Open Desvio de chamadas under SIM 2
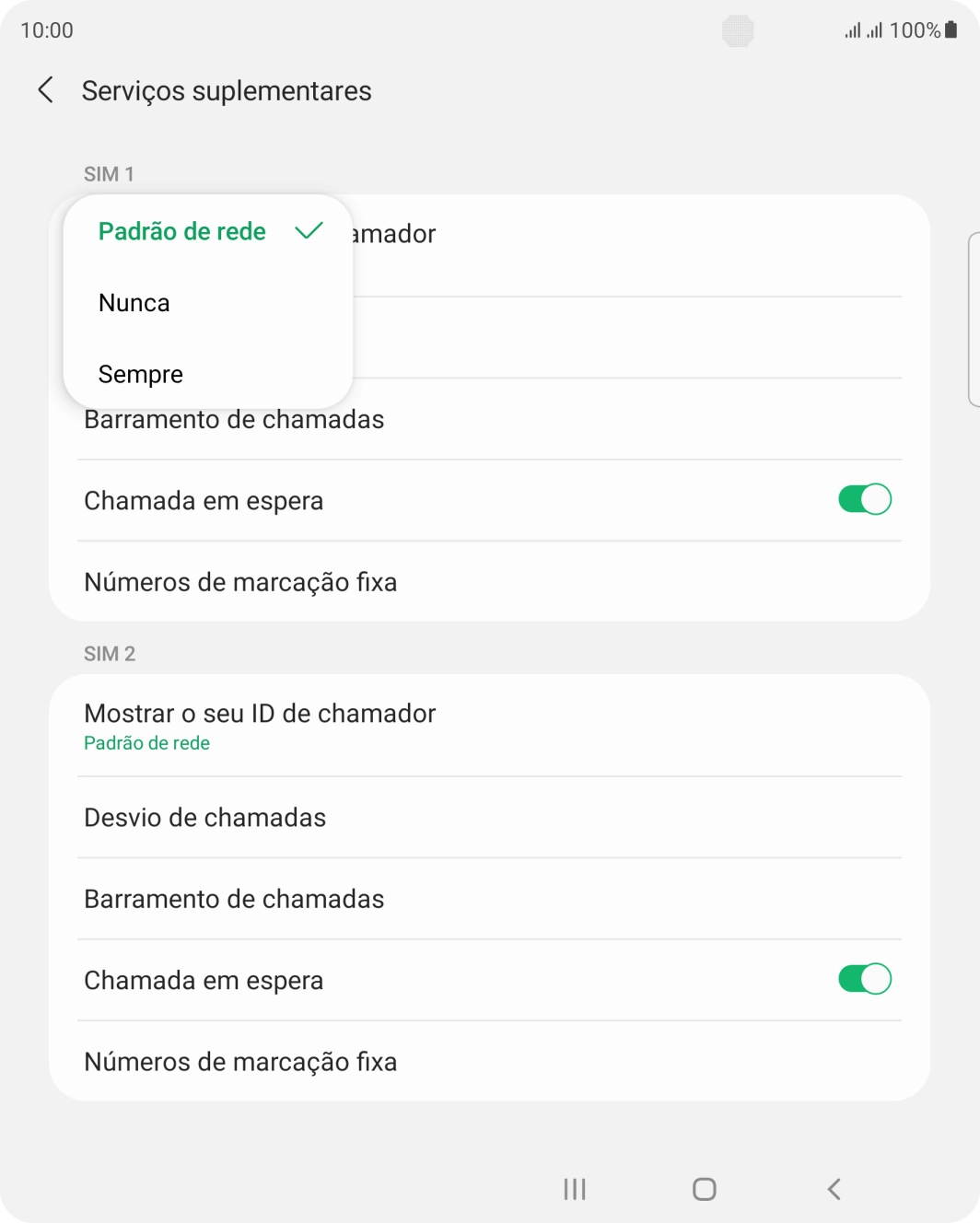 click(204, 818)
